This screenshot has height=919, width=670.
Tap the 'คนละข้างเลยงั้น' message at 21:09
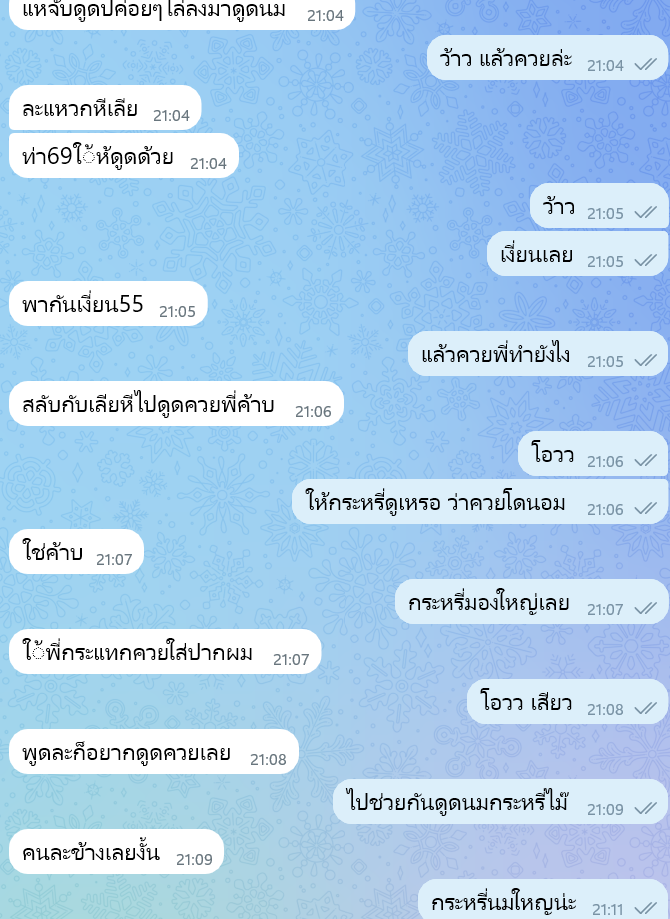116,853
